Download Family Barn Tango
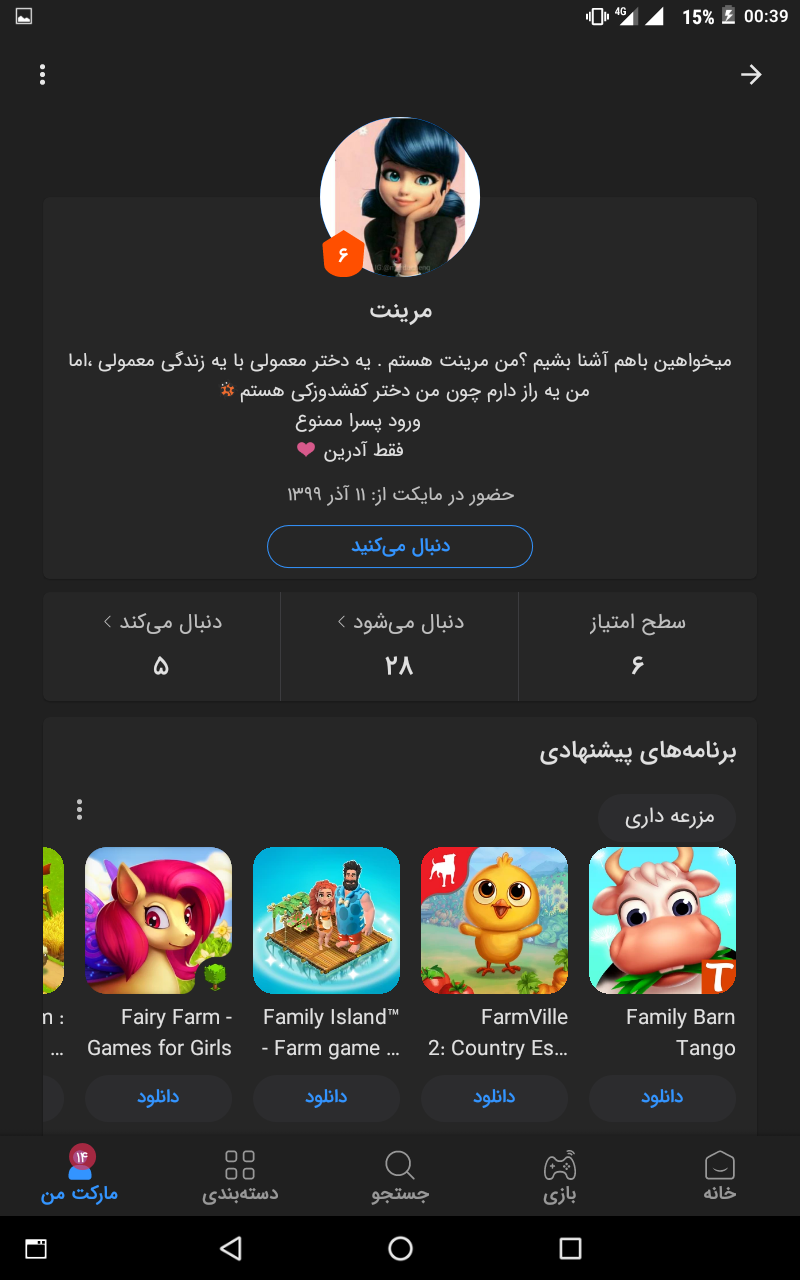 662,1097
